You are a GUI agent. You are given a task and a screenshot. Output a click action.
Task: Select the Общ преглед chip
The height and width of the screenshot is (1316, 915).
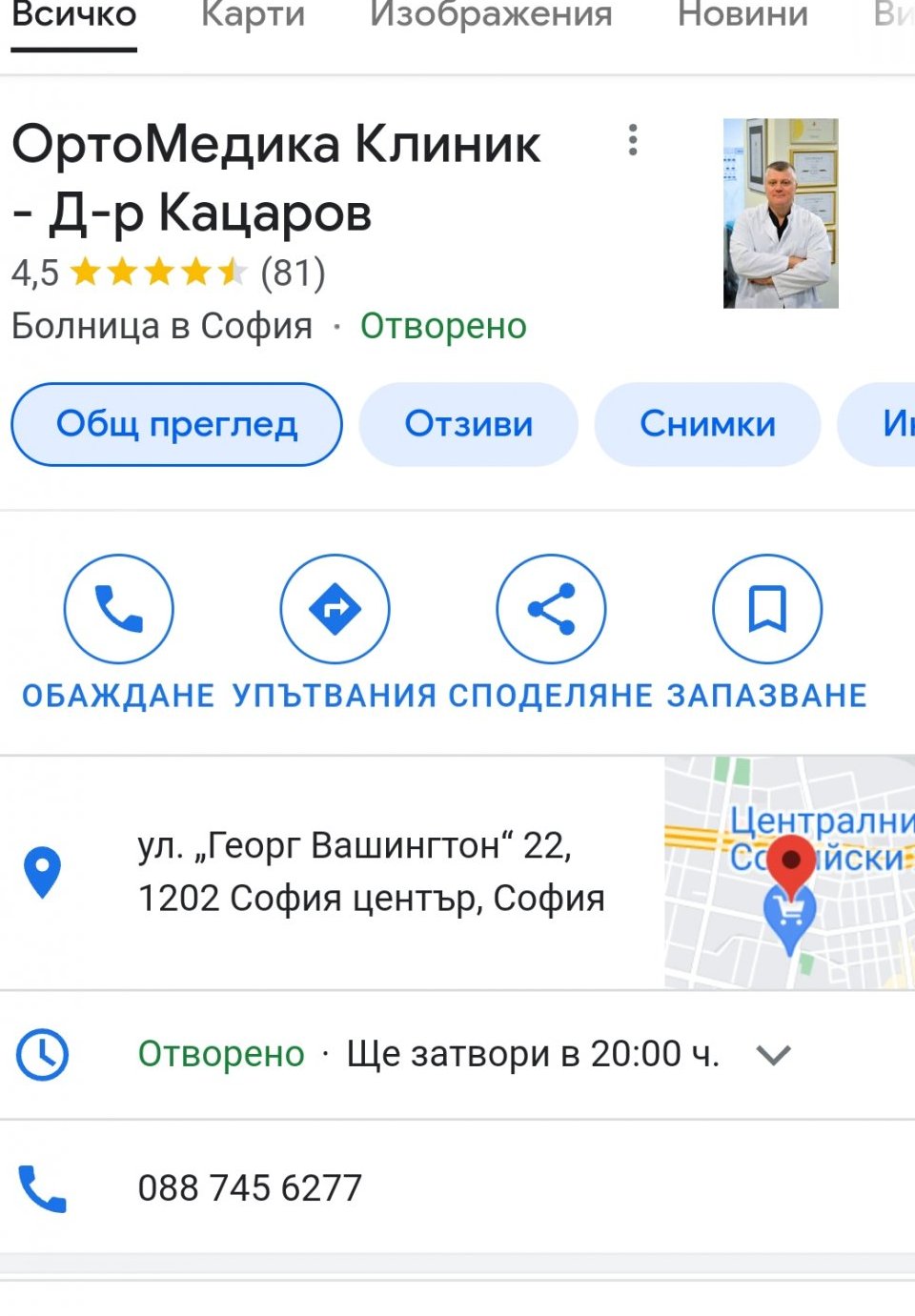click(x=176, y=424)
